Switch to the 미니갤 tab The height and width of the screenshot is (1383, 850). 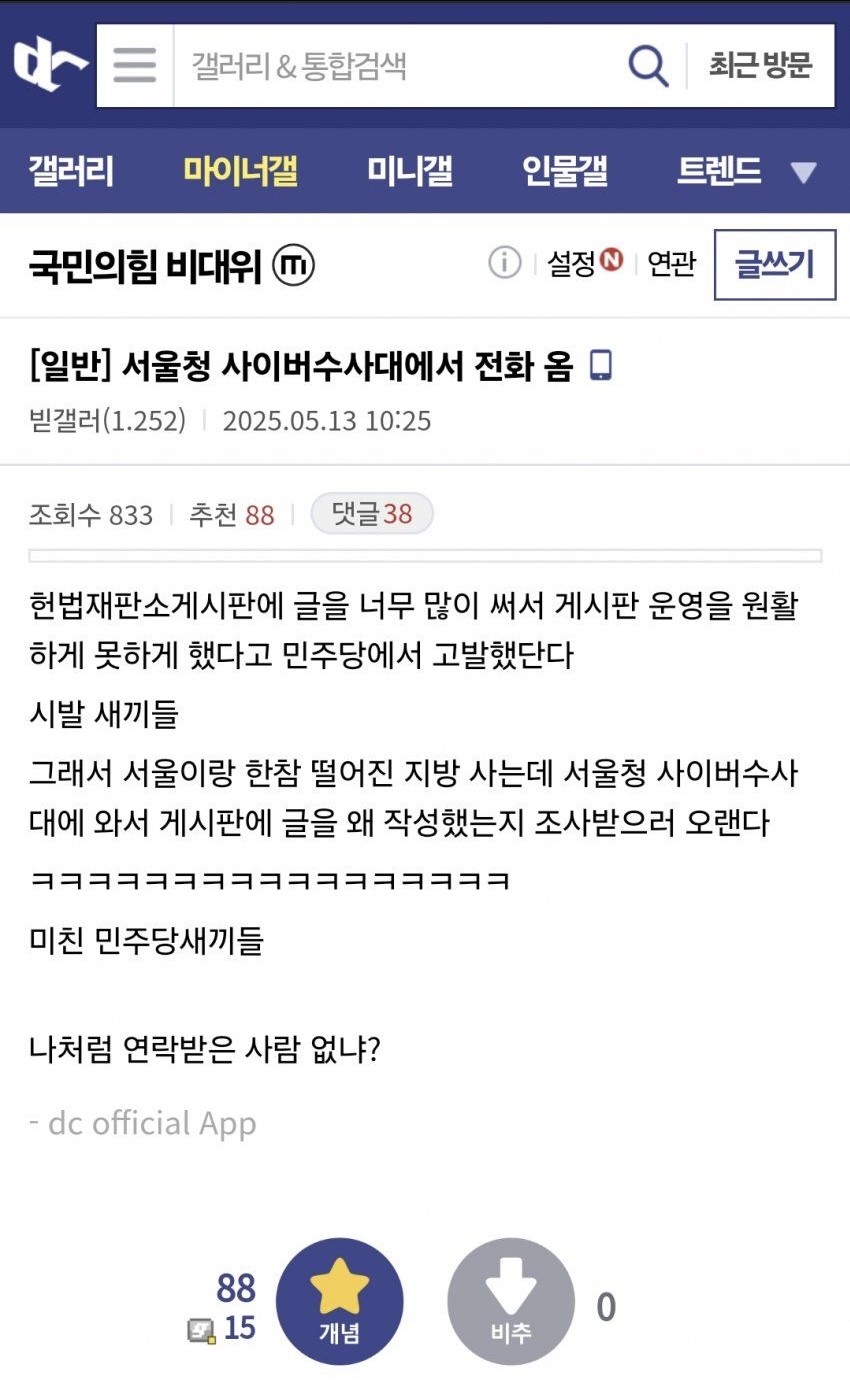[x=409, y=171]
